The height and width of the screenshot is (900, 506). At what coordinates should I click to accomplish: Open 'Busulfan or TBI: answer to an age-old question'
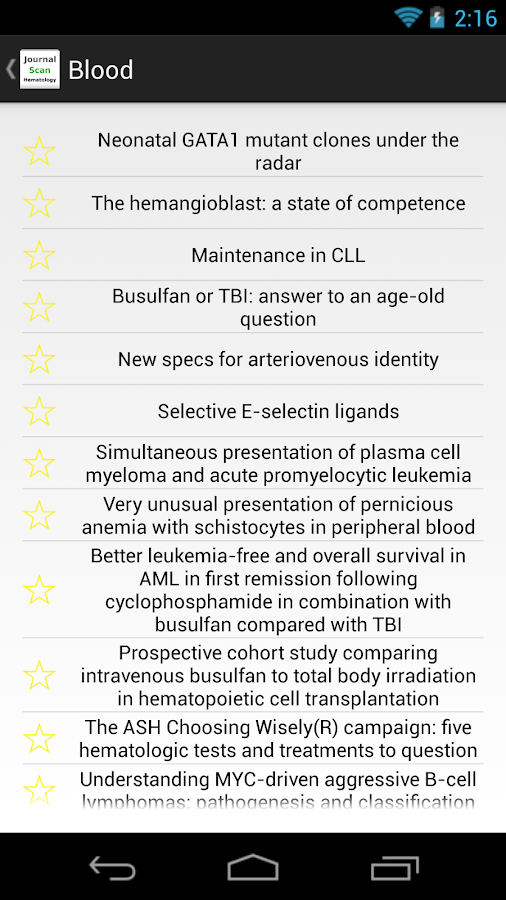tap(278, 308)
